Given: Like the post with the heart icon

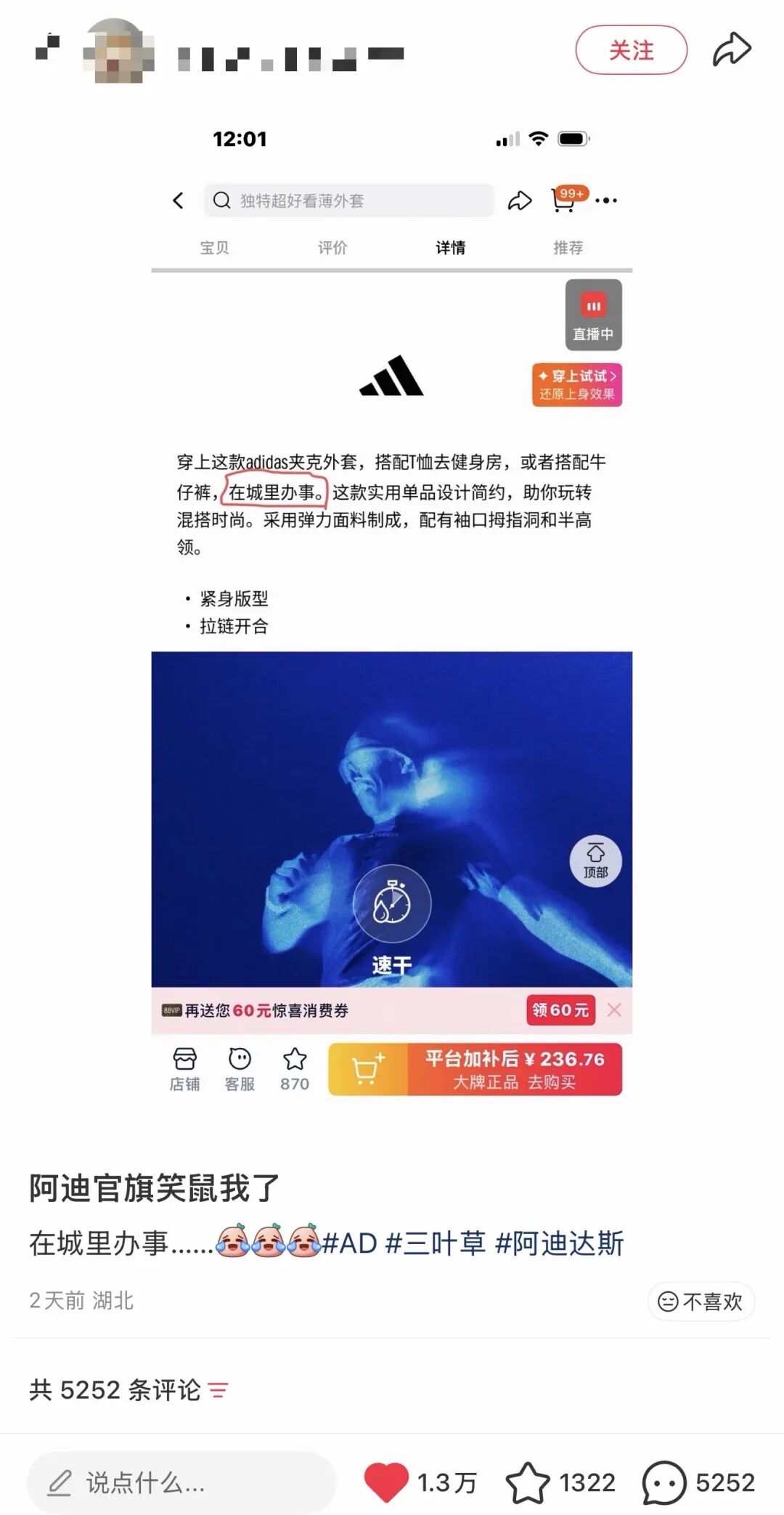Looking at the screenshot, I should point(386,1482).
